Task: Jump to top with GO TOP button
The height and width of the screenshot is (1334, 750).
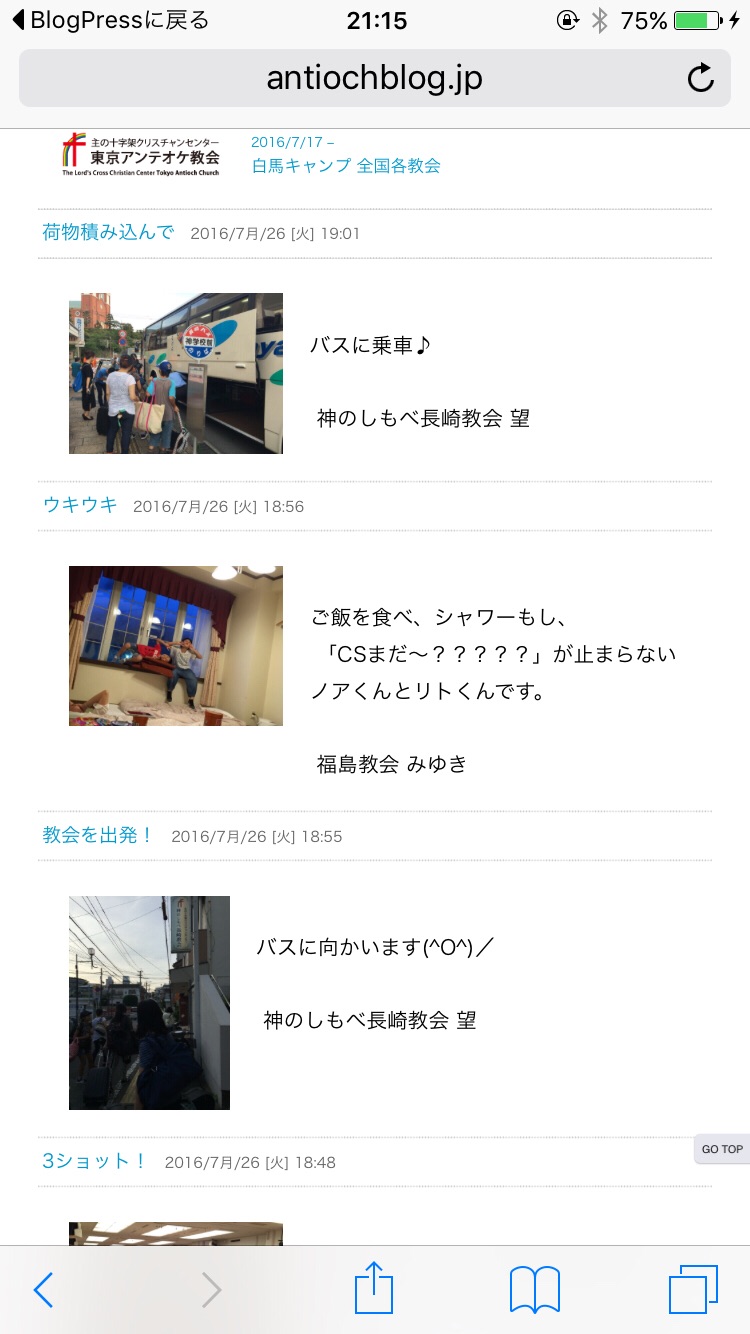Action: point(722,1149)
